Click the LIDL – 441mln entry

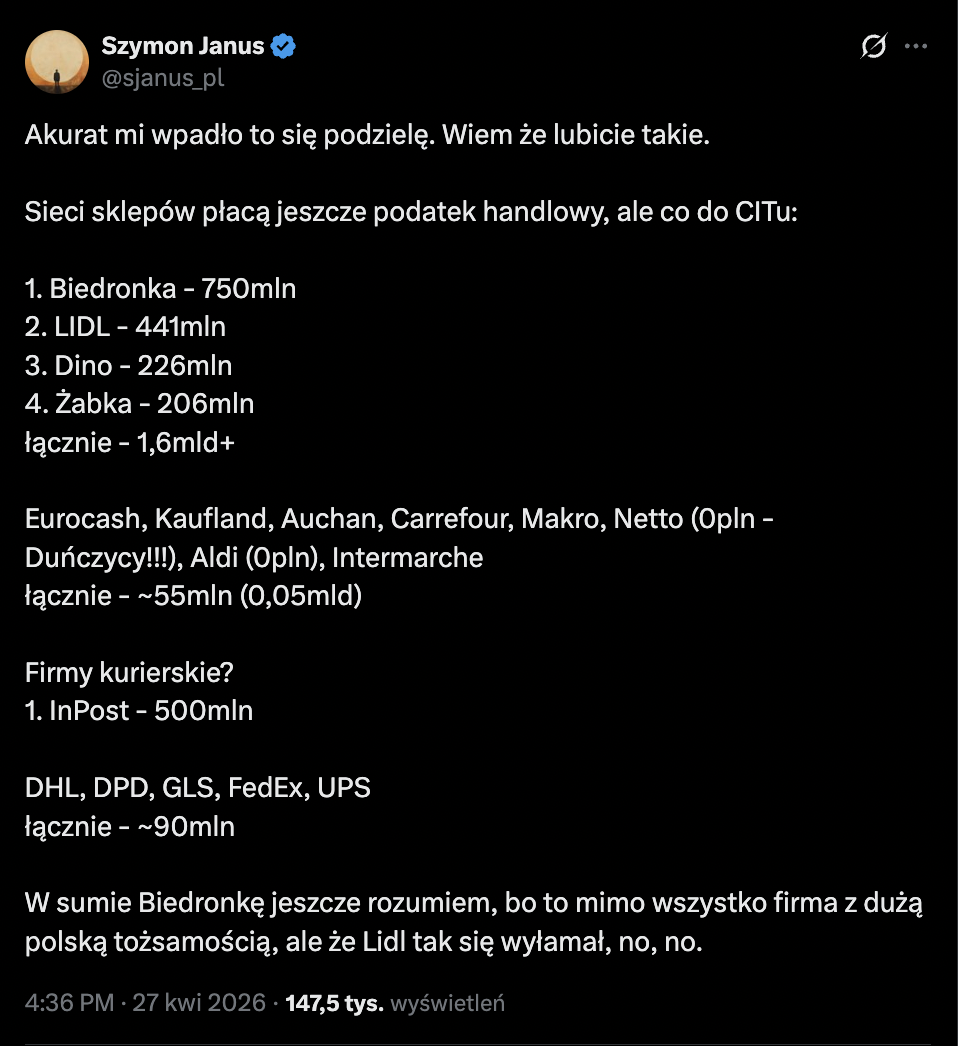coord(125,326)
